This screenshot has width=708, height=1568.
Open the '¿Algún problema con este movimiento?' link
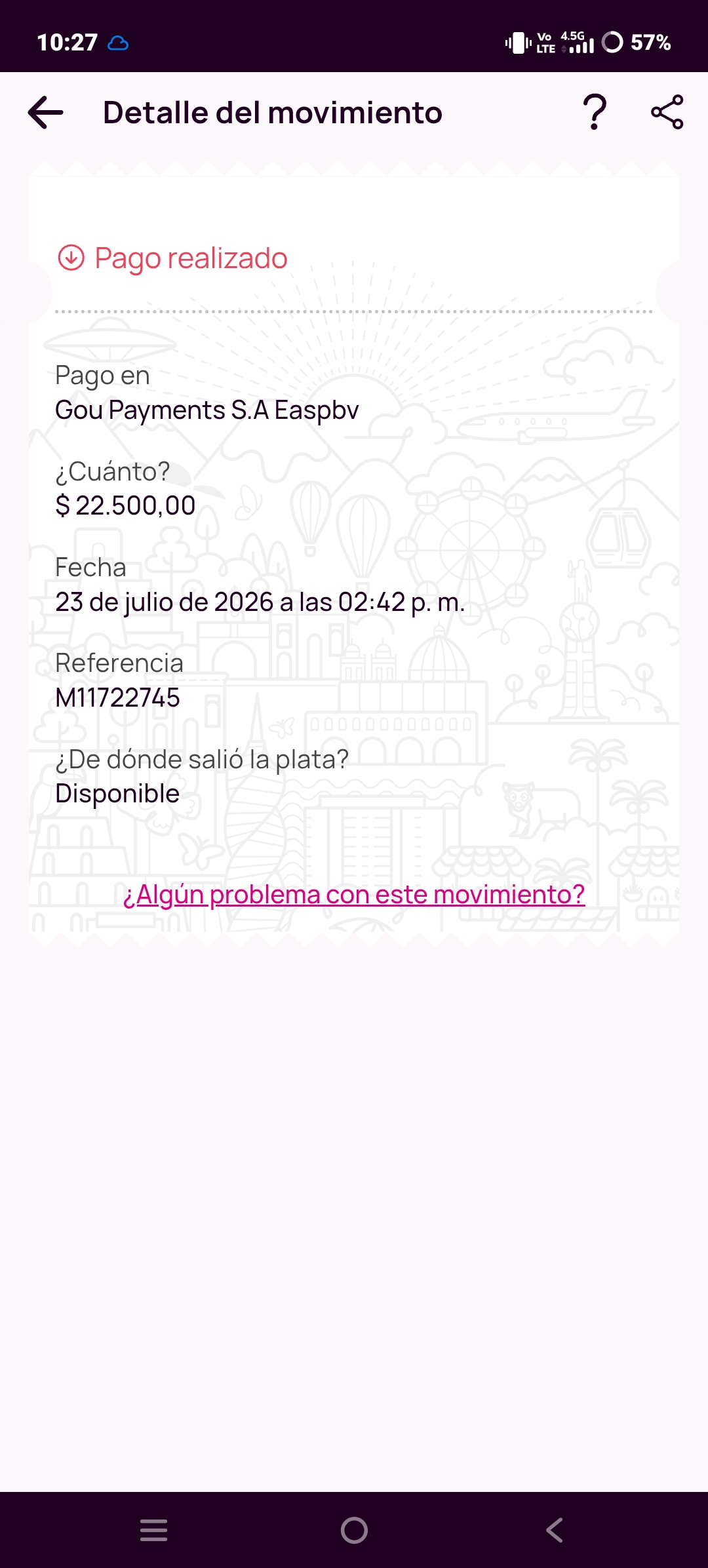354,895
